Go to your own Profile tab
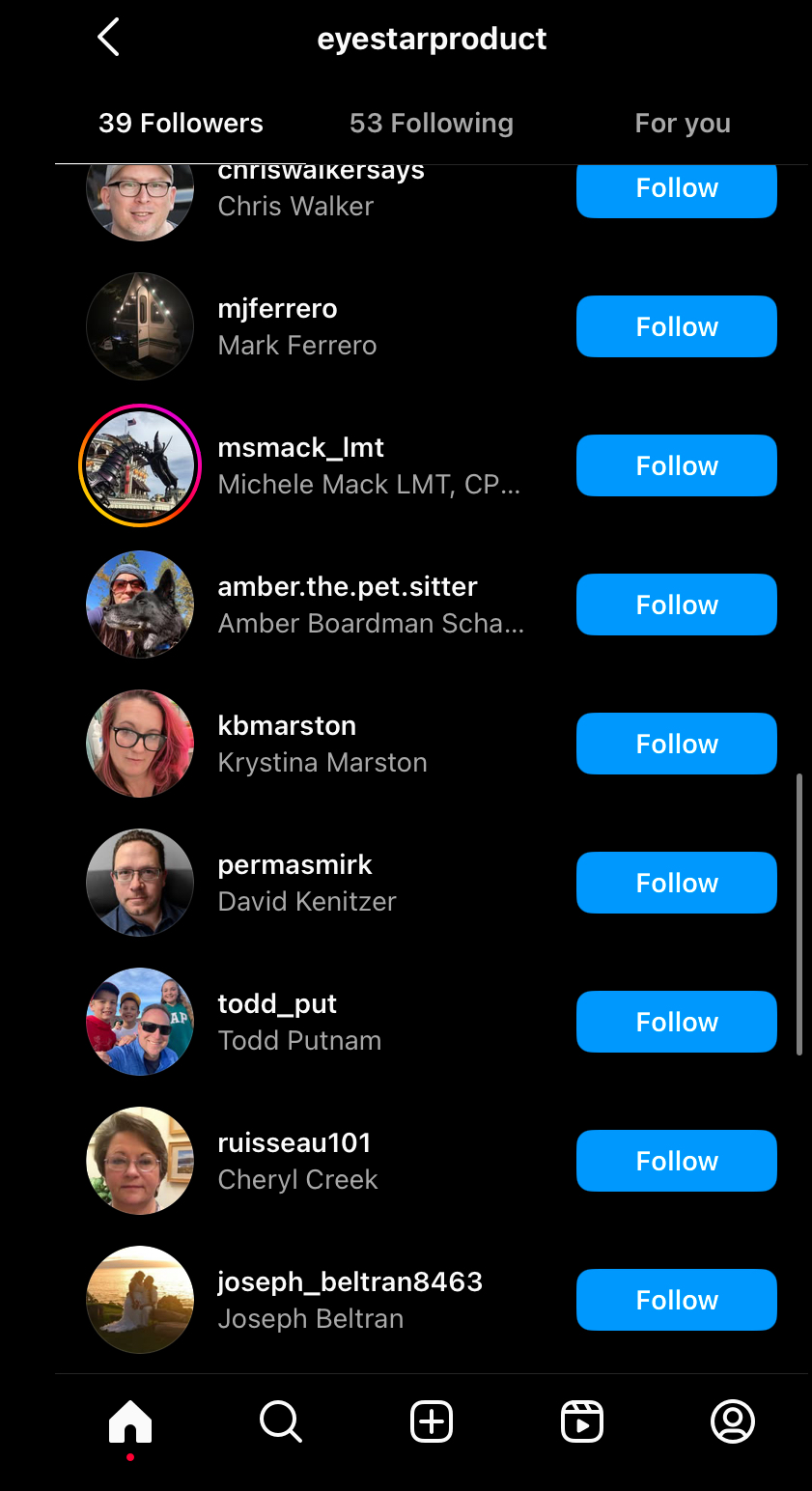This screenshot has height=1491, width=812. [x=733, y=1421]
